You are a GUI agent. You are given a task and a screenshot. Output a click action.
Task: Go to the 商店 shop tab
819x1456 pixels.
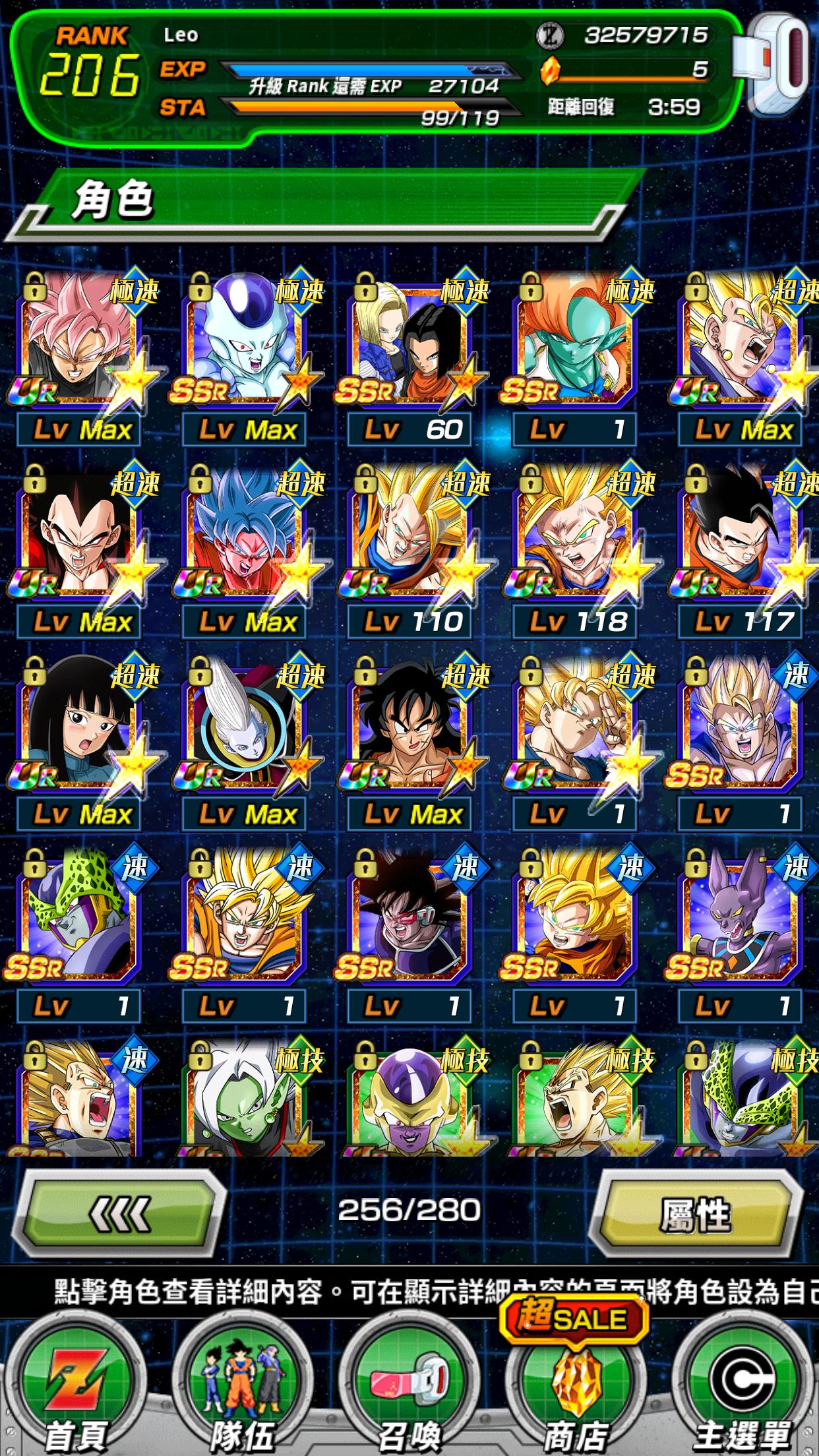click(575, 1393)
